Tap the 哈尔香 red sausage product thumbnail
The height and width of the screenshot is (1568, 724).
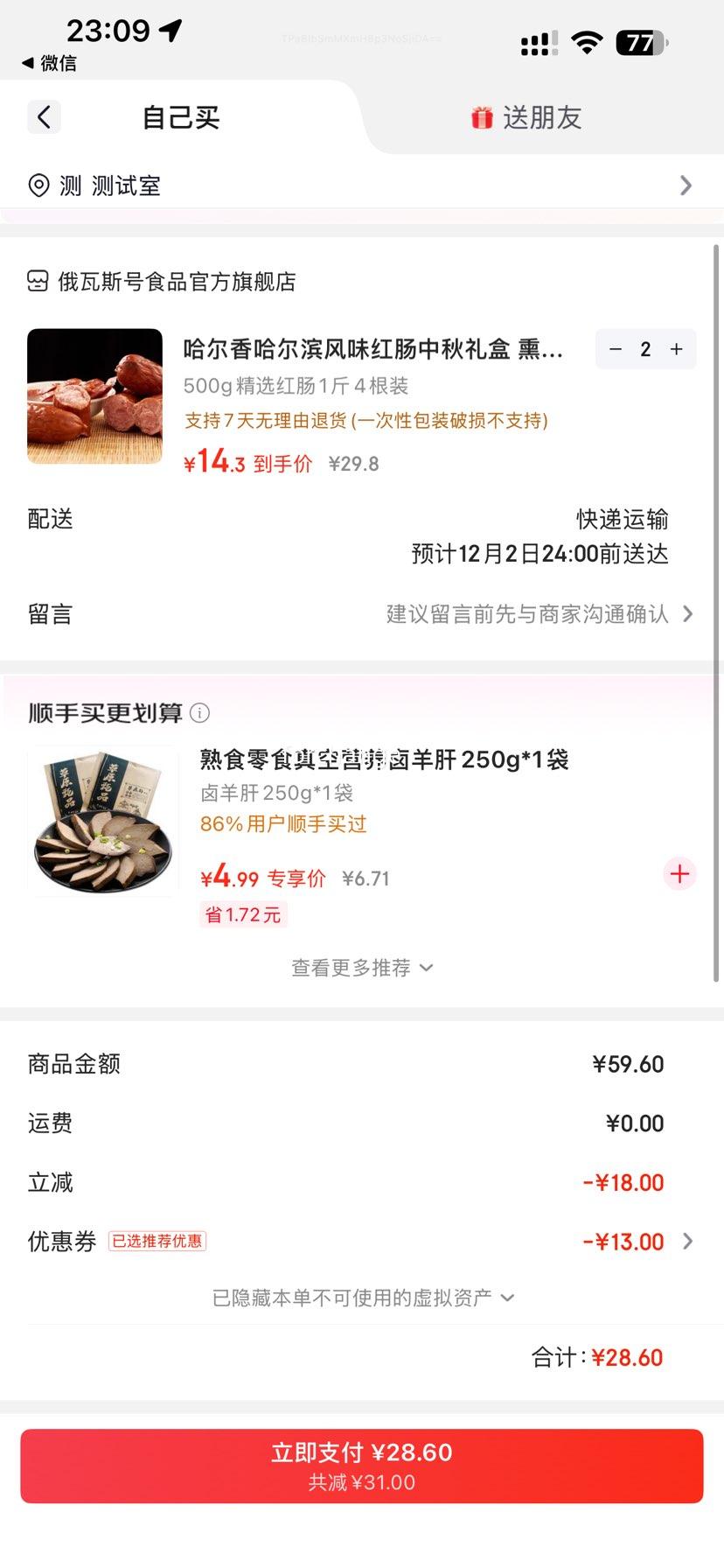pyautogui.click(x=94, y=396)
